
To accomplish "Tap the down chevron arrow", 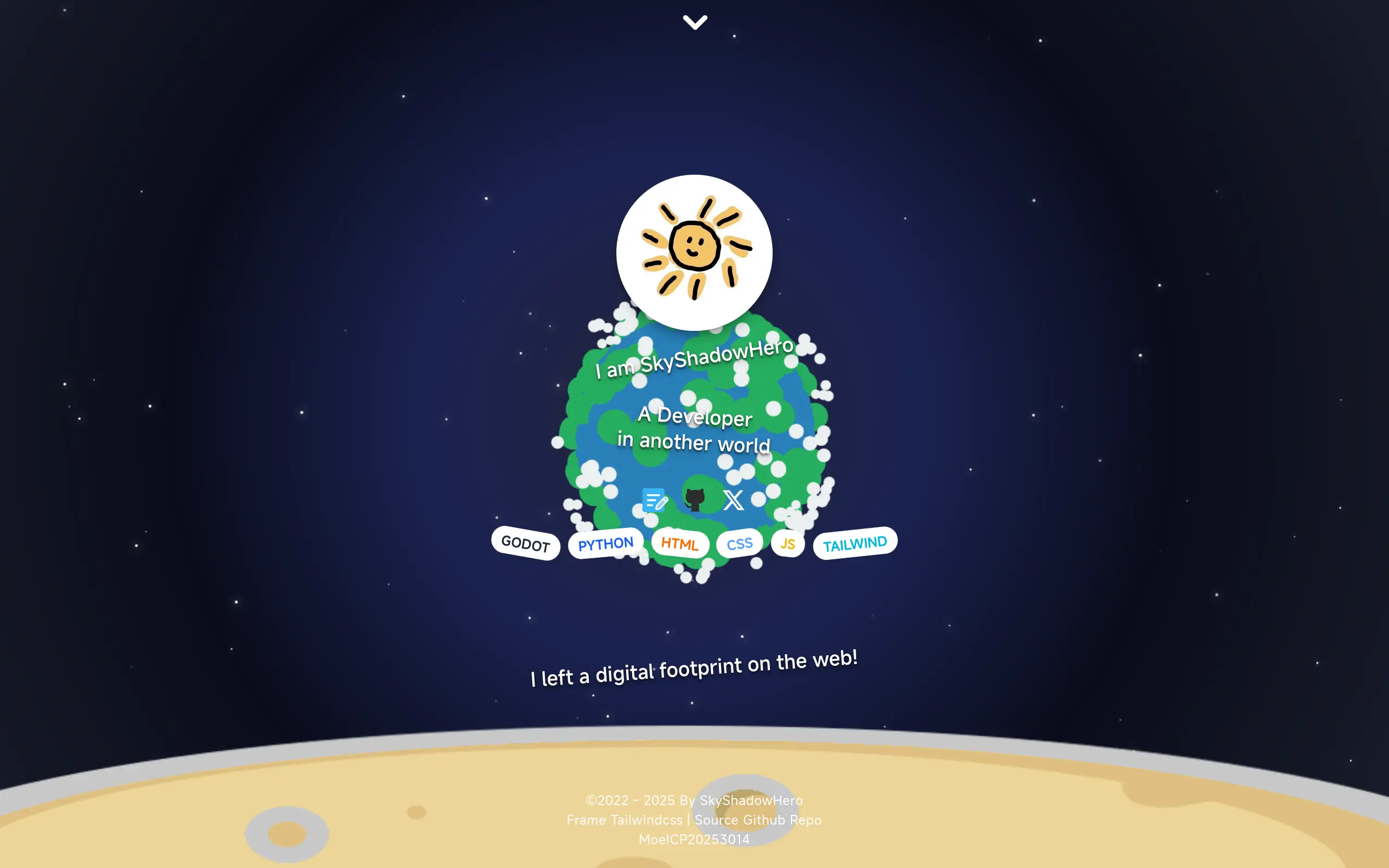I will (x=694, y=22).
